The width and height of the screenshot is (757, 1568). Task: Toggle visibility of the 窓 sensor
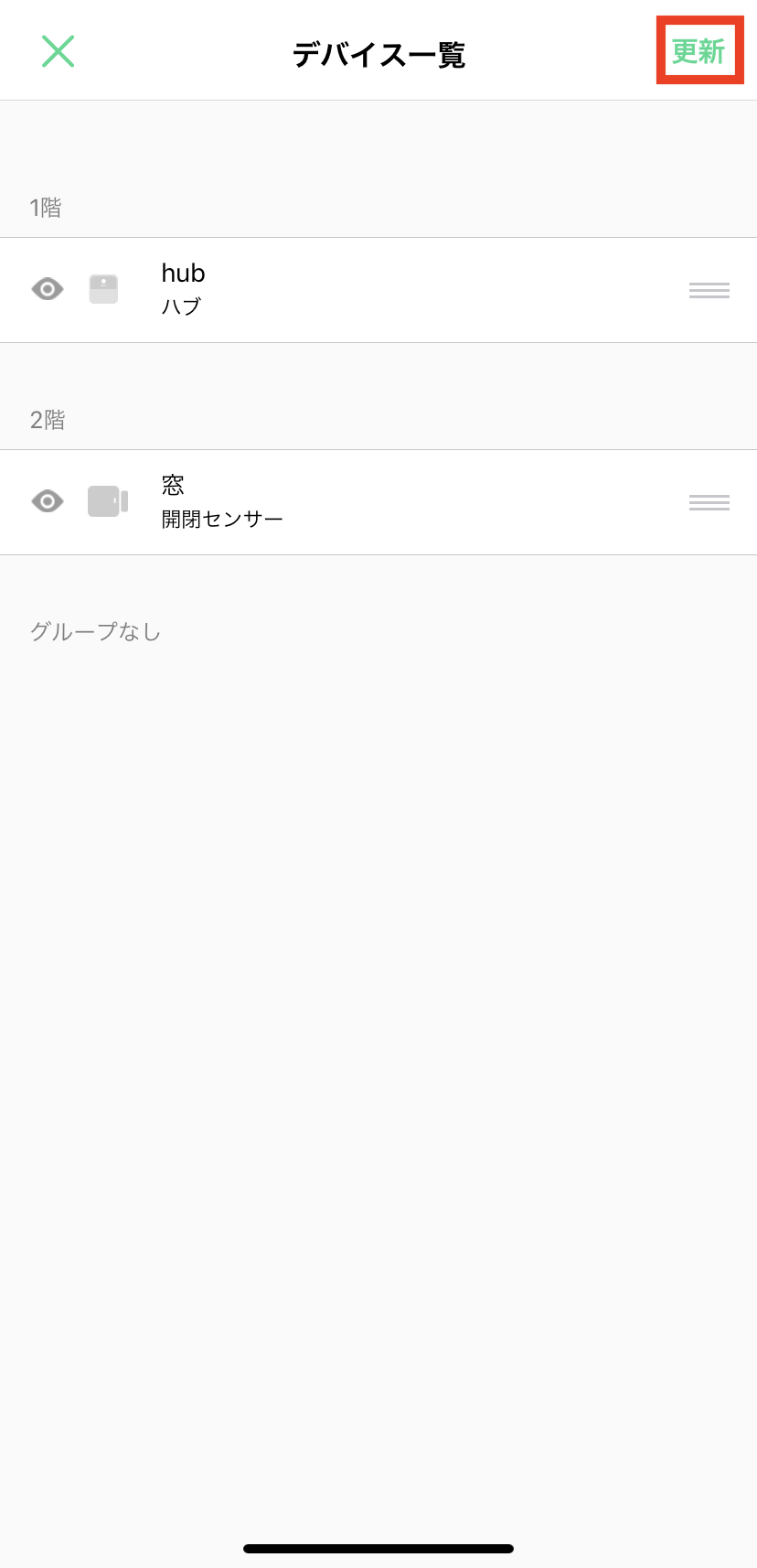click(48, 501)
